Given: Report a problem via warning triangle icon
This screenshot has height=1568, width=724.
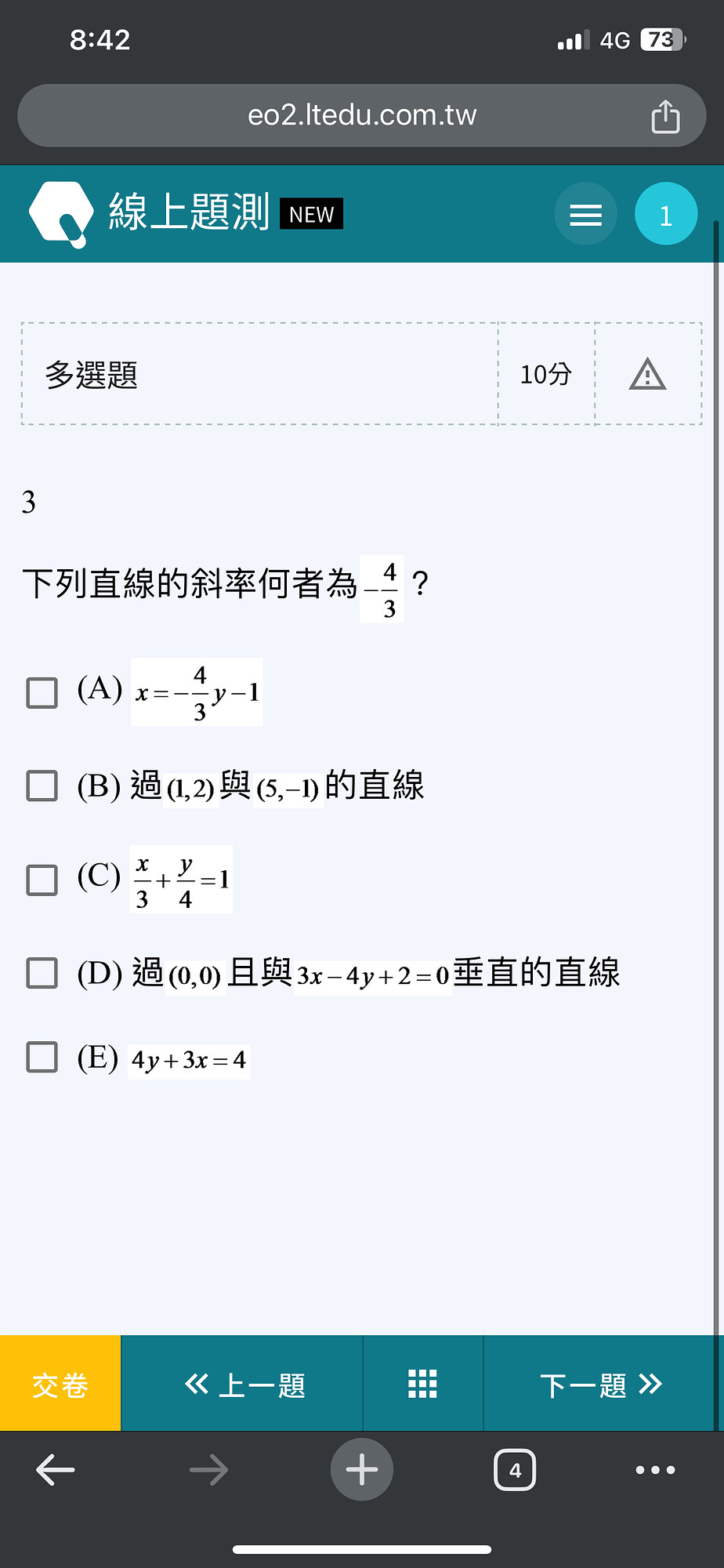Looking at the screenshot, I should pos(647,374).
